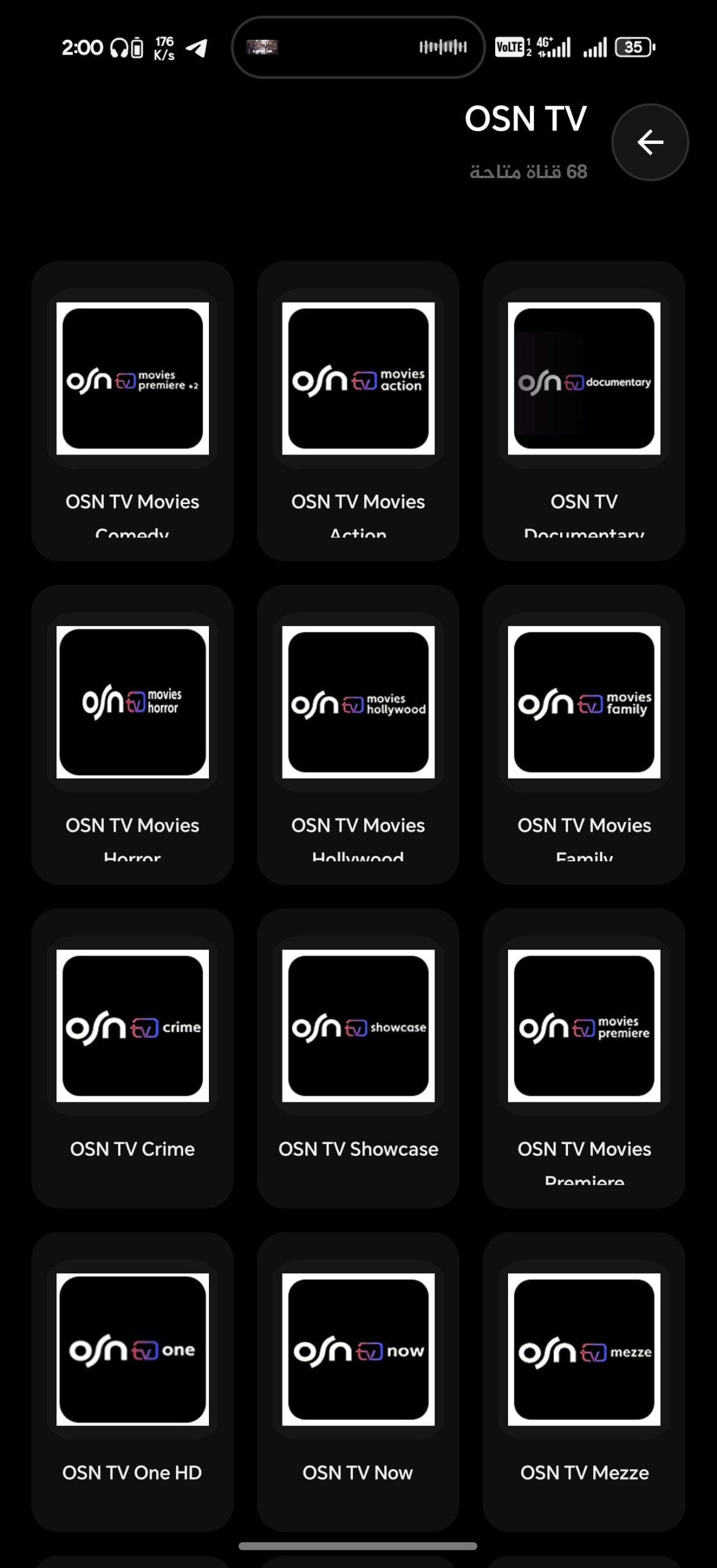Select the OSN TV Movies Hollywood card

[x=358, y=734]
